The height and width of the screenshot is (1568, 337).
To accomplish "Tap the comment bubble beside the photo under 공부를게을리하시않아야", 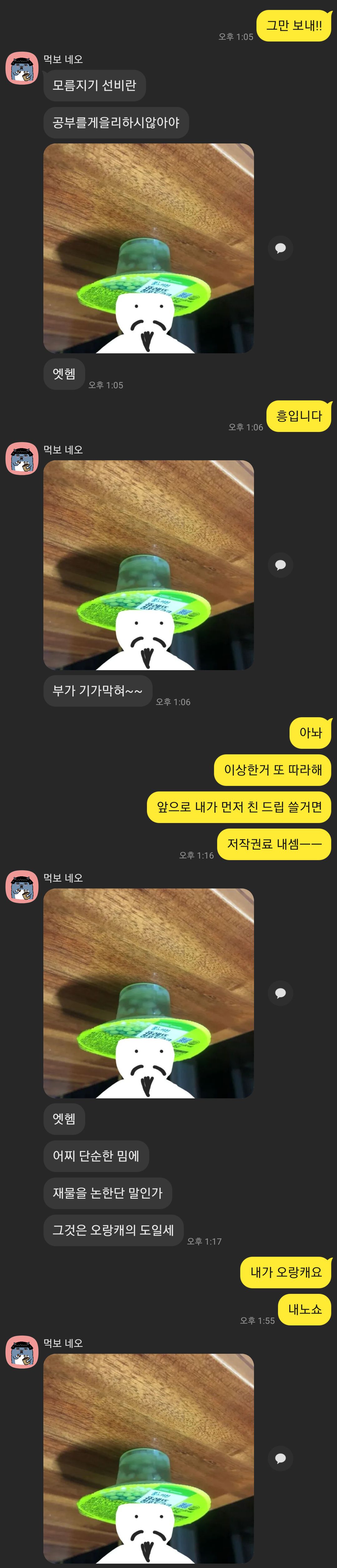I will (280, 248).
